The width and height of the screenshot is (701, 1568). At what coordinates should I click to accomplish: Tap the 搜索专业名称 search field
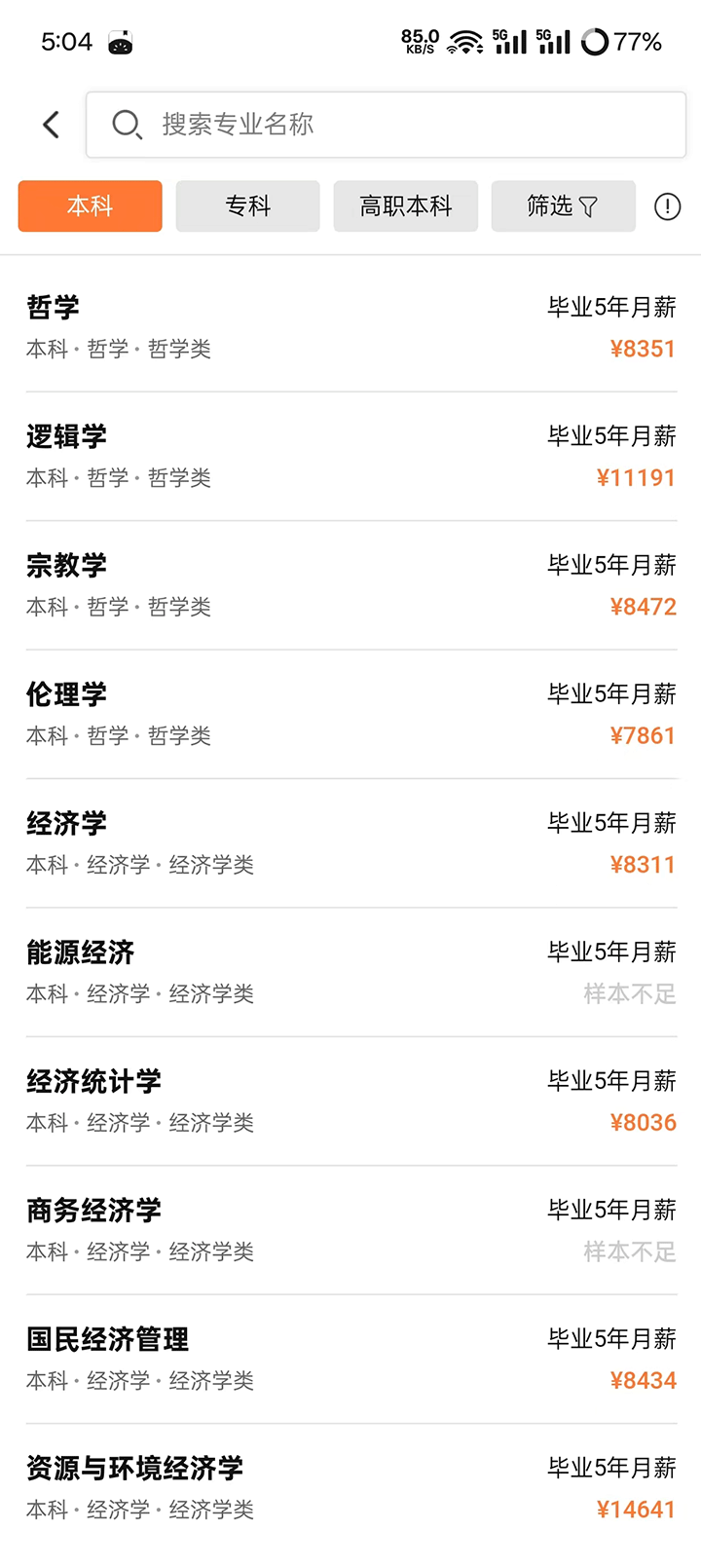386,125
